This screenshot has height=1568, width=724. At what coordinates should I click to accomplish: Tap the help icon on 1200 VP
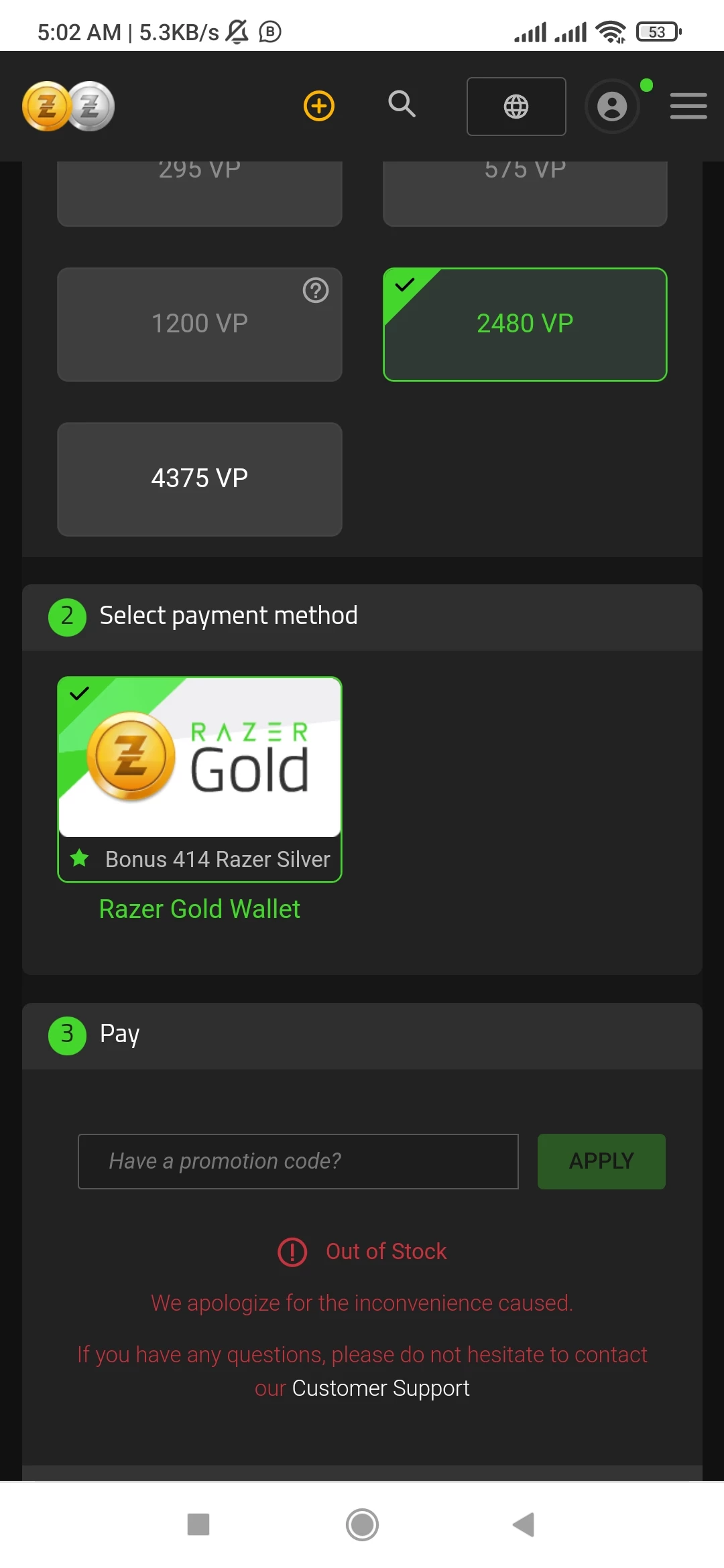tap(316, 291)
